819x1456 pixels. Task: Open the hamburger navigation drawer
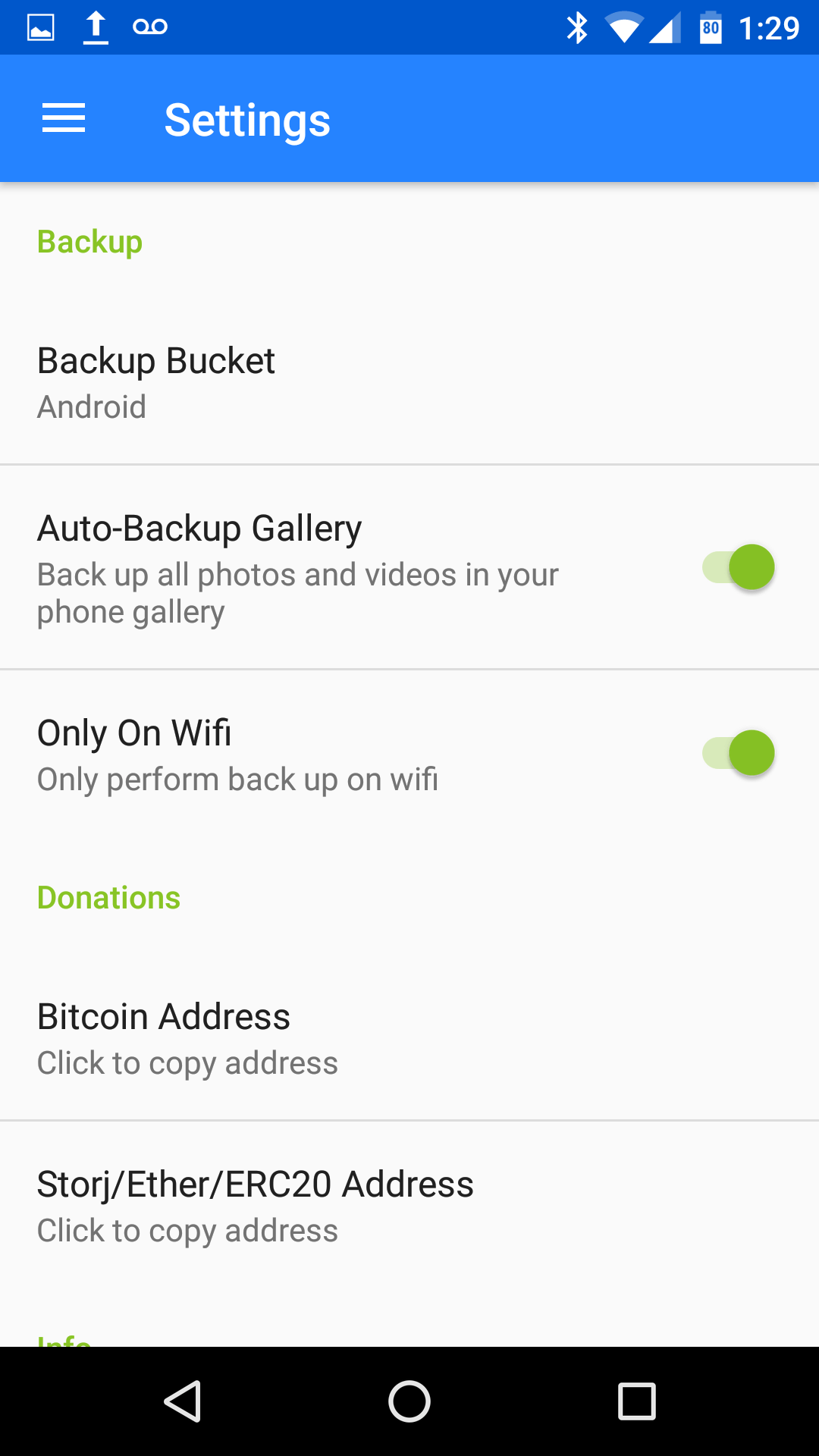pos(64,119)
